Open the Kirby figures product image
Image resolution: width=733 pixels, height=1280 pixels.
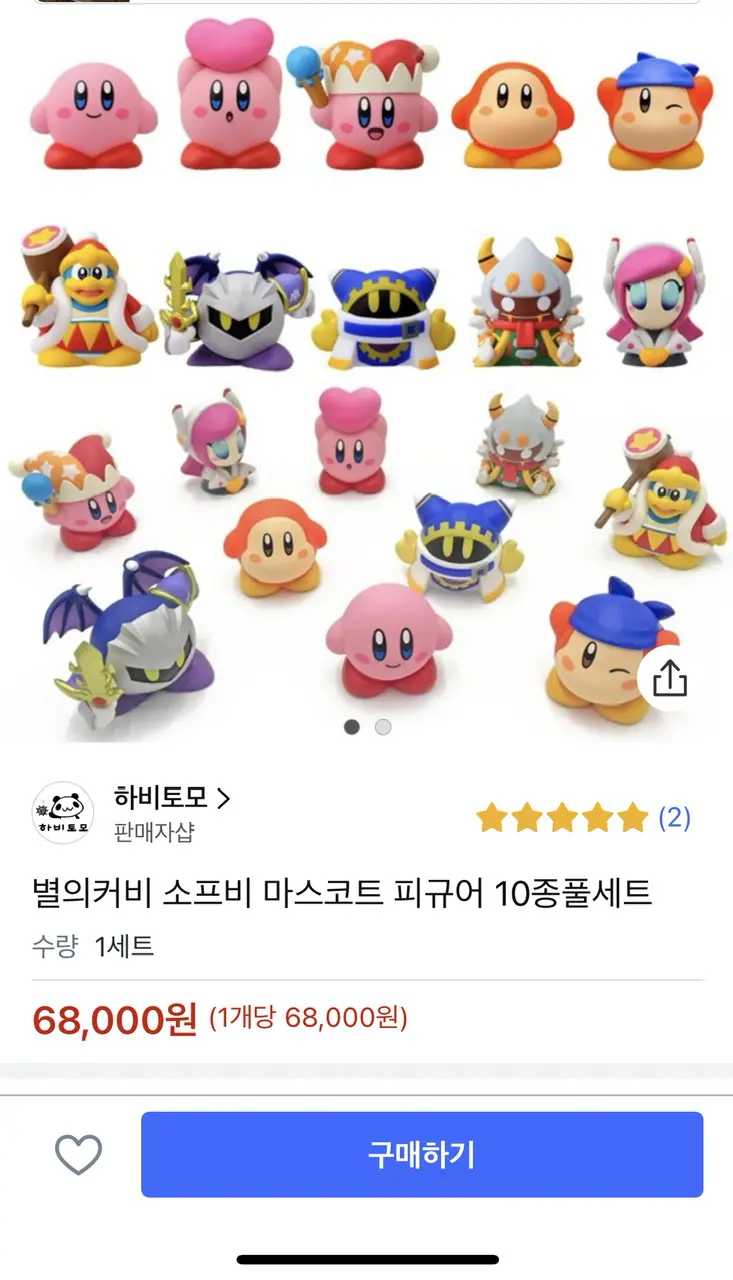coord(366,372)
